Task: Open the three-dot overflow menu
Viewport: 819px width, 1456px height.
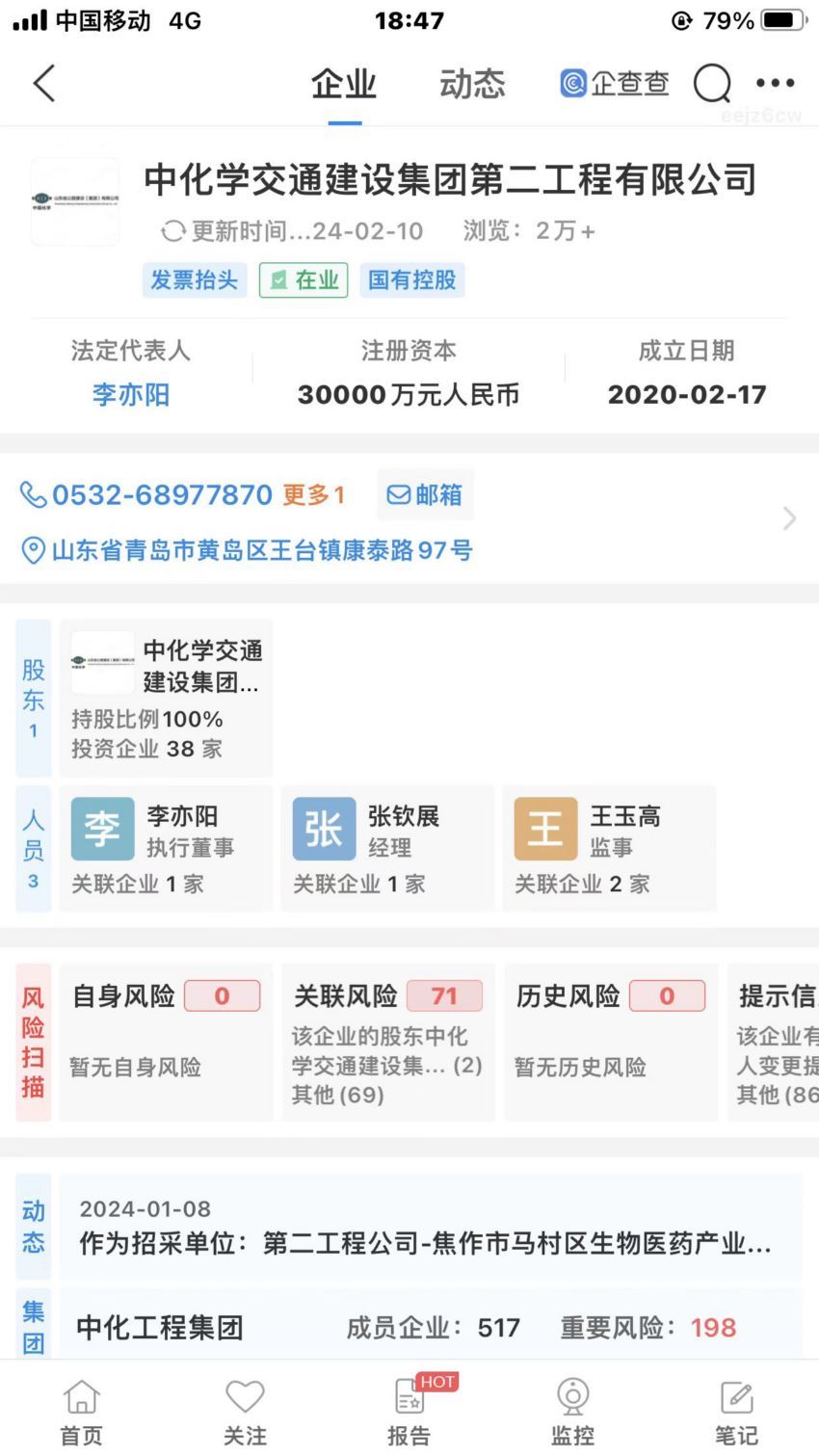Action: tap(776, 84)
